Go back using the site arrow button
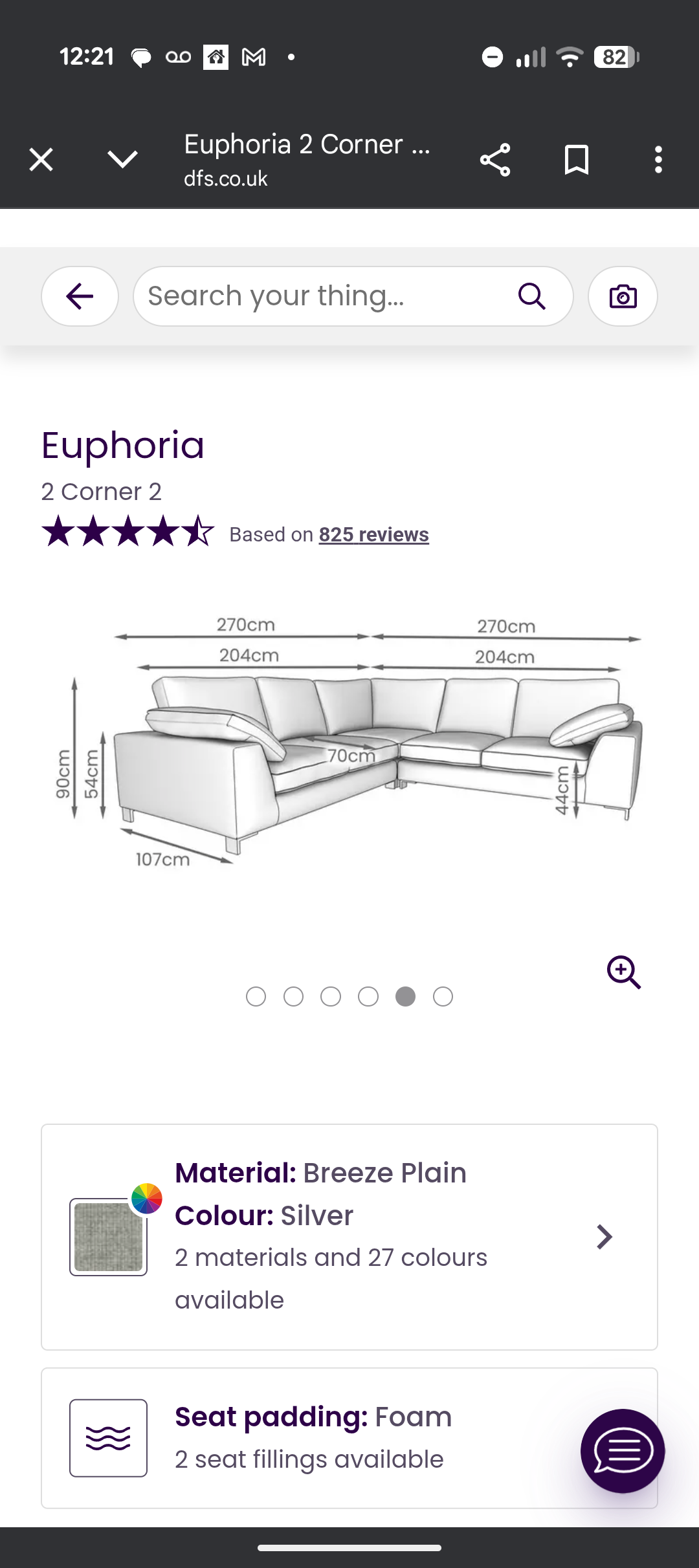699x1568 pixels. point(80,296)
